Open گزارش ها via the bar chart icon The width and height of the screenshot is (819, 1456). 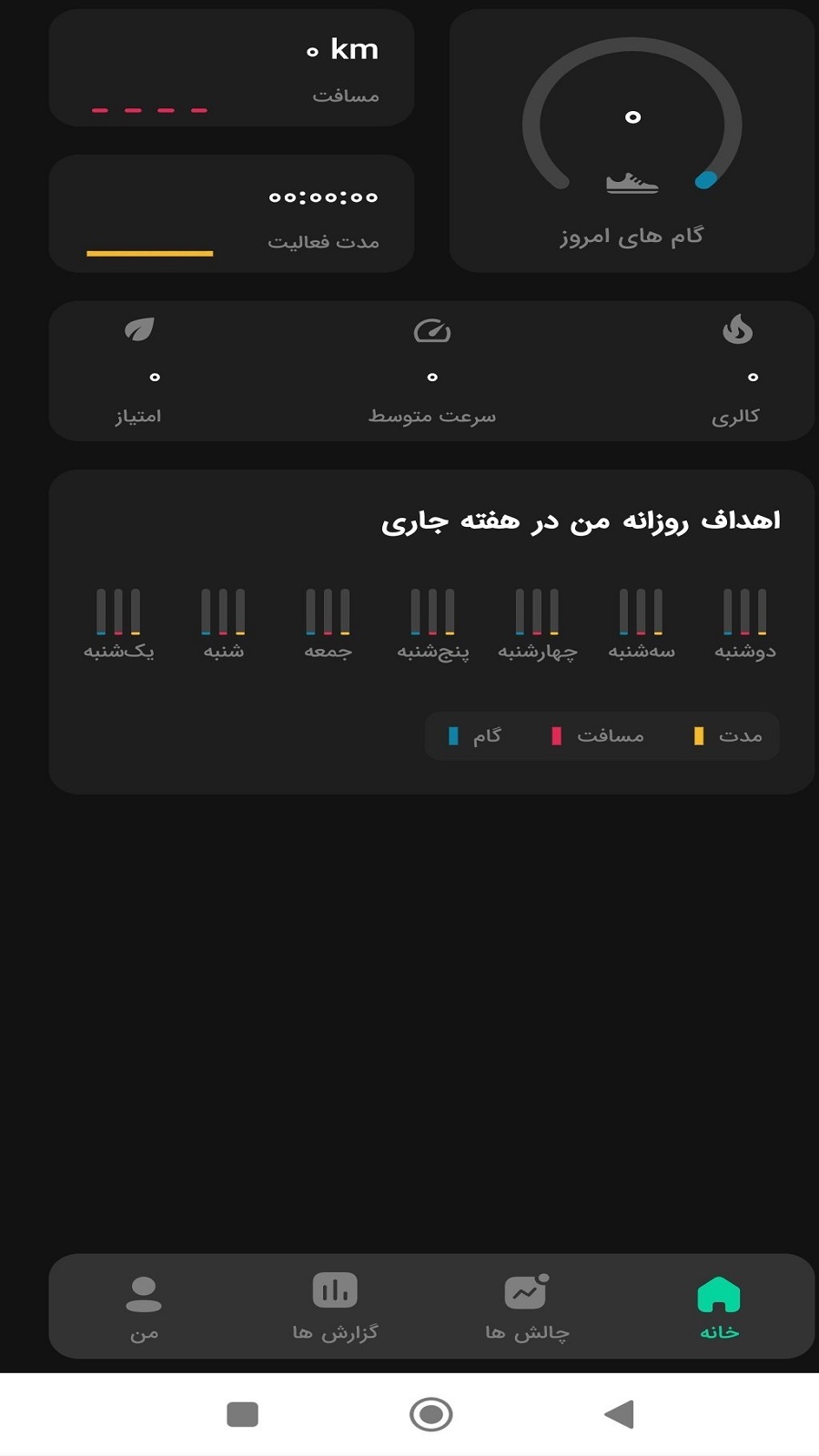(x=336, y=1289)
